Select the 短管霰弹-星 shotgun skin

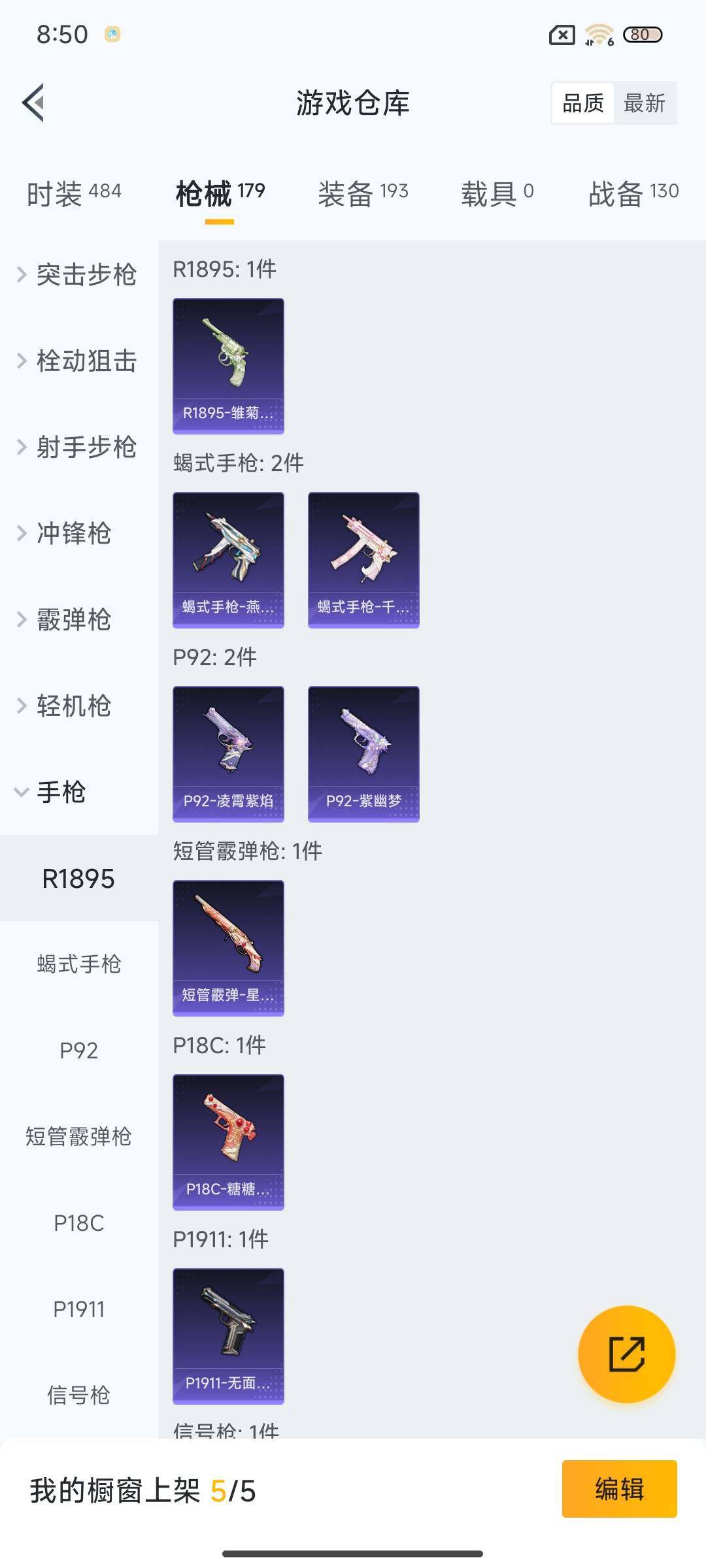click(x=227, y=949)
